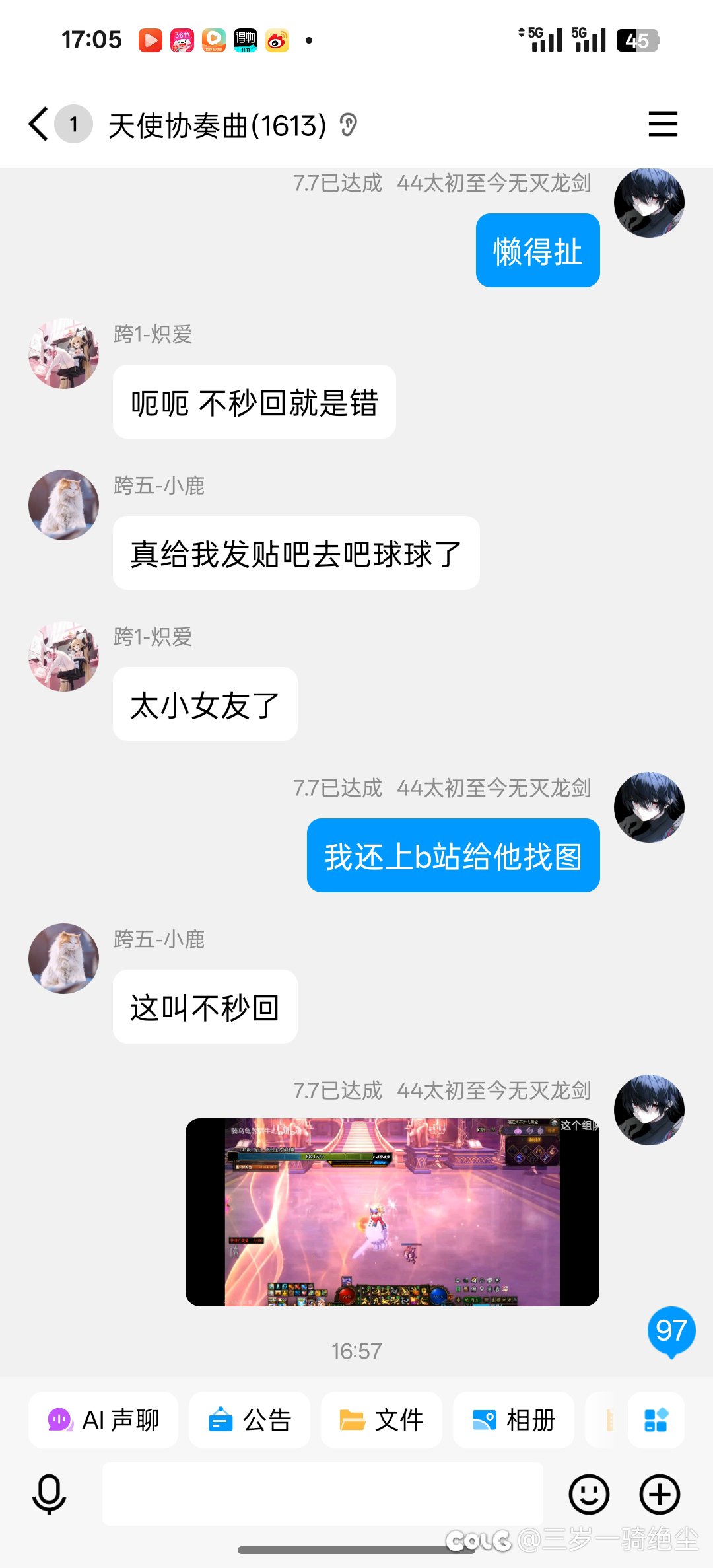This screenshot has height=1568, width=713.
Task: Open AI 声聊
Action: [x=103, y=1420]
